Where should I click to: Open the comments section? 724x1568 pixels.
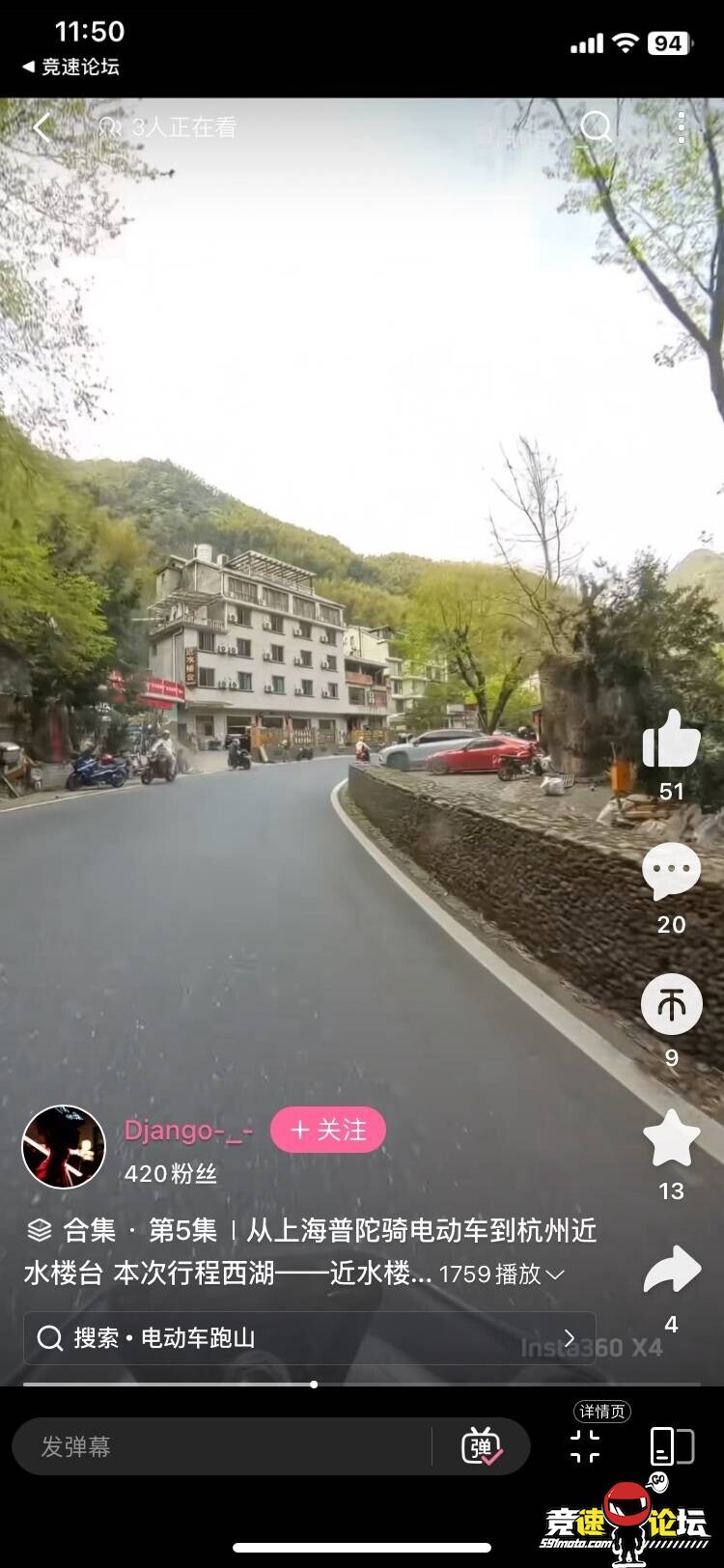coord(671,873)
